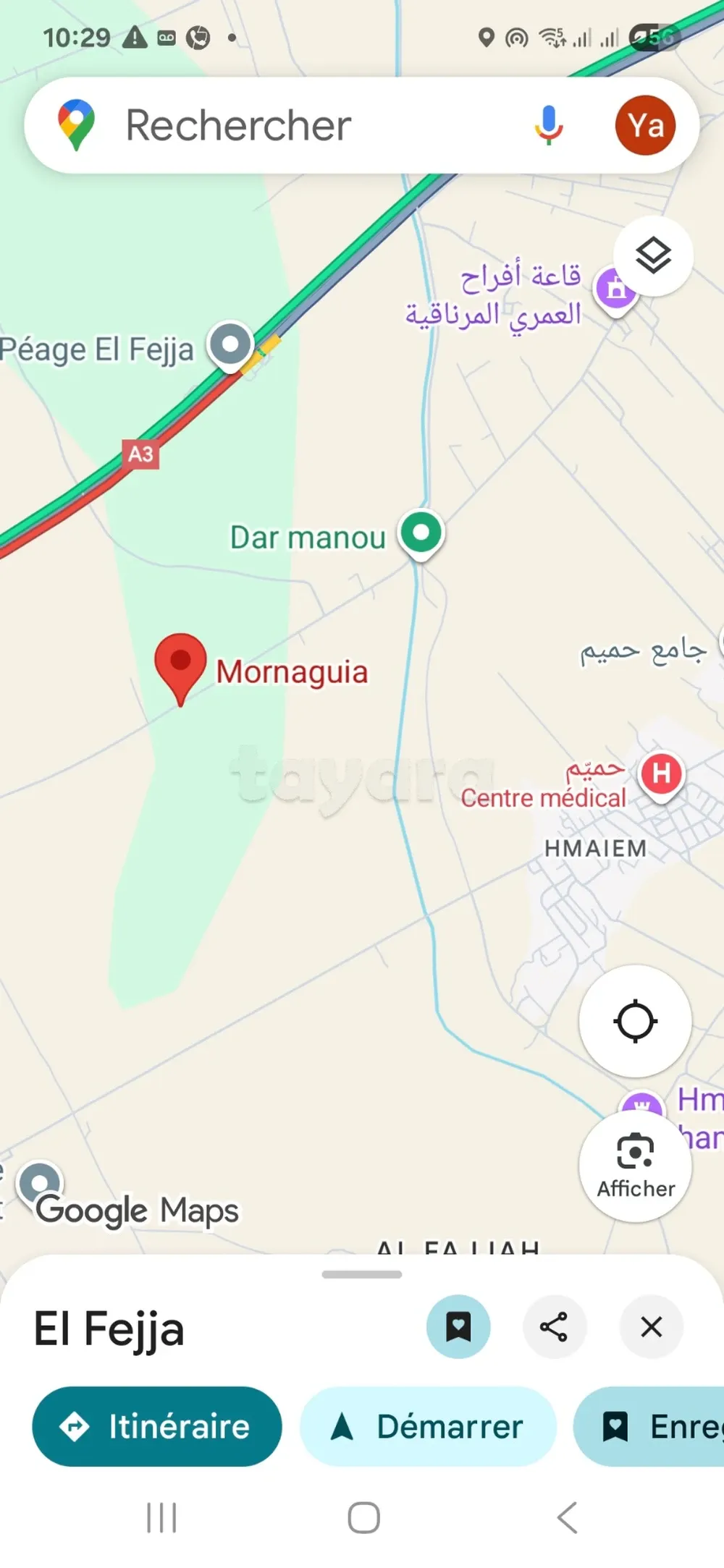Share the El Fejja location
This screenshot has height=1568, width=724.
[x=555, y=1327]
